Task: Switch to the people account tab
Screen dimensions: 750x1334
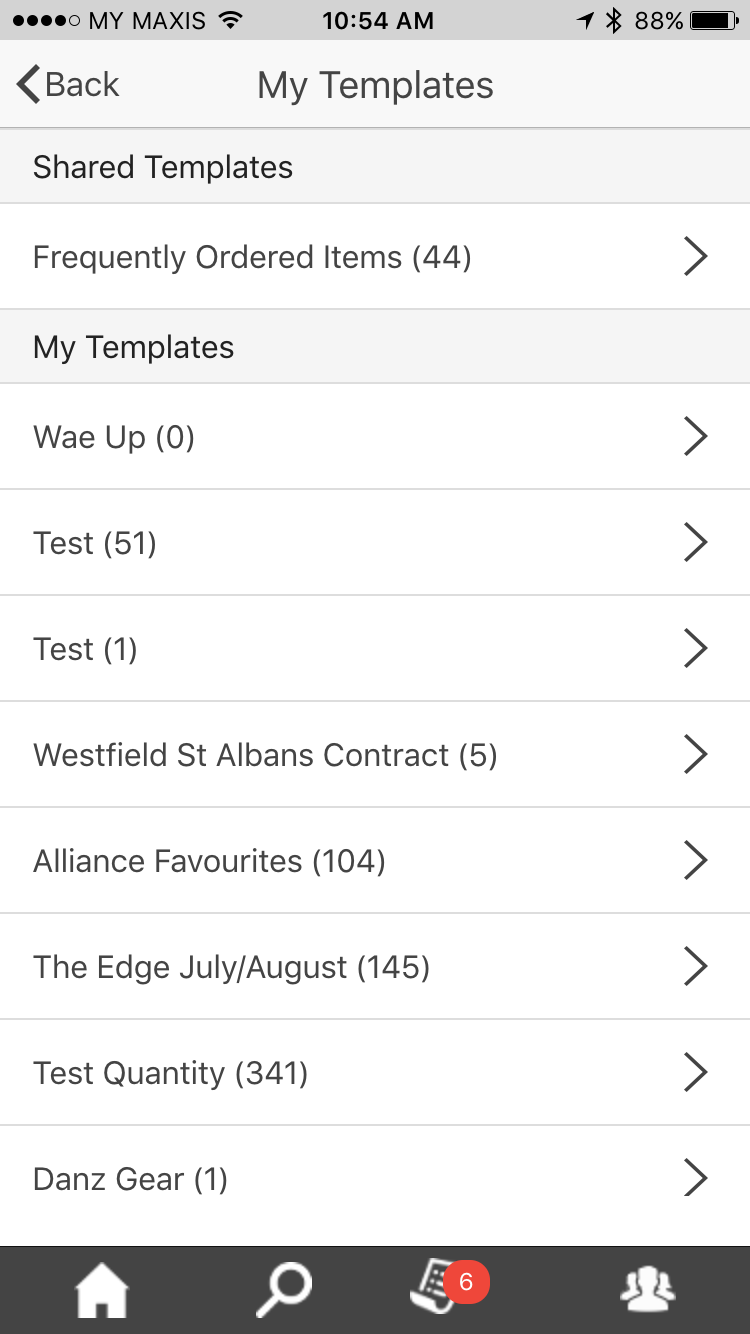Action: pyautogui.click(x=648, y=1290)
